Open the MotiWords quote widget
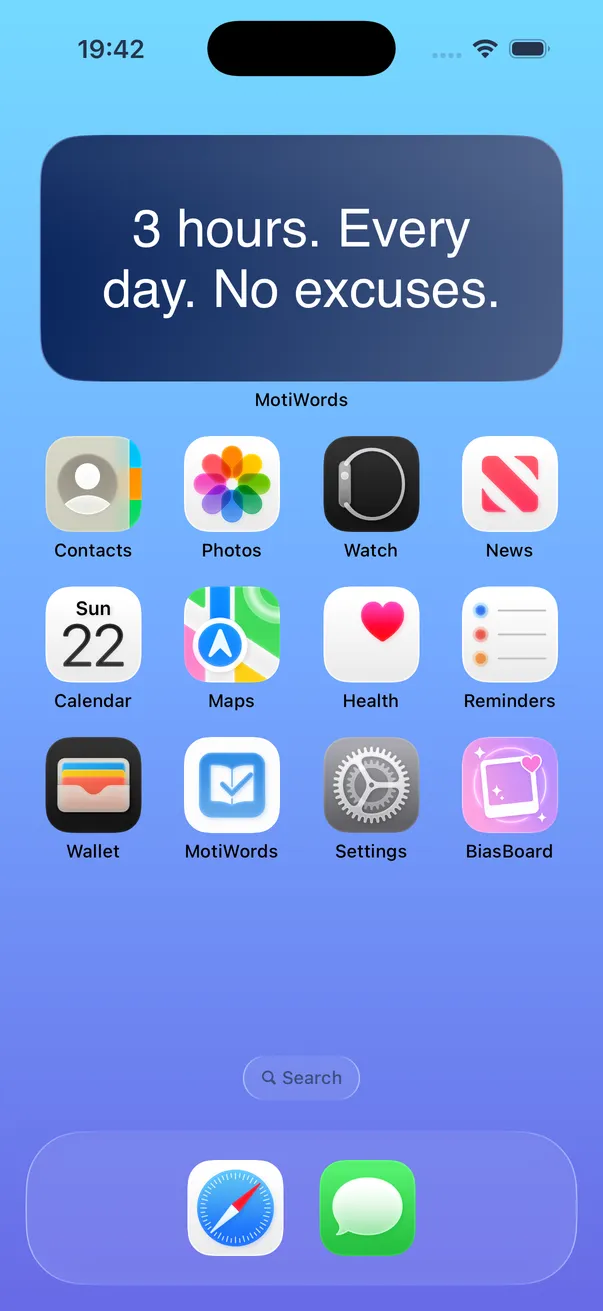This screenshot has width=603, height=1311. (x=301, y=258)
